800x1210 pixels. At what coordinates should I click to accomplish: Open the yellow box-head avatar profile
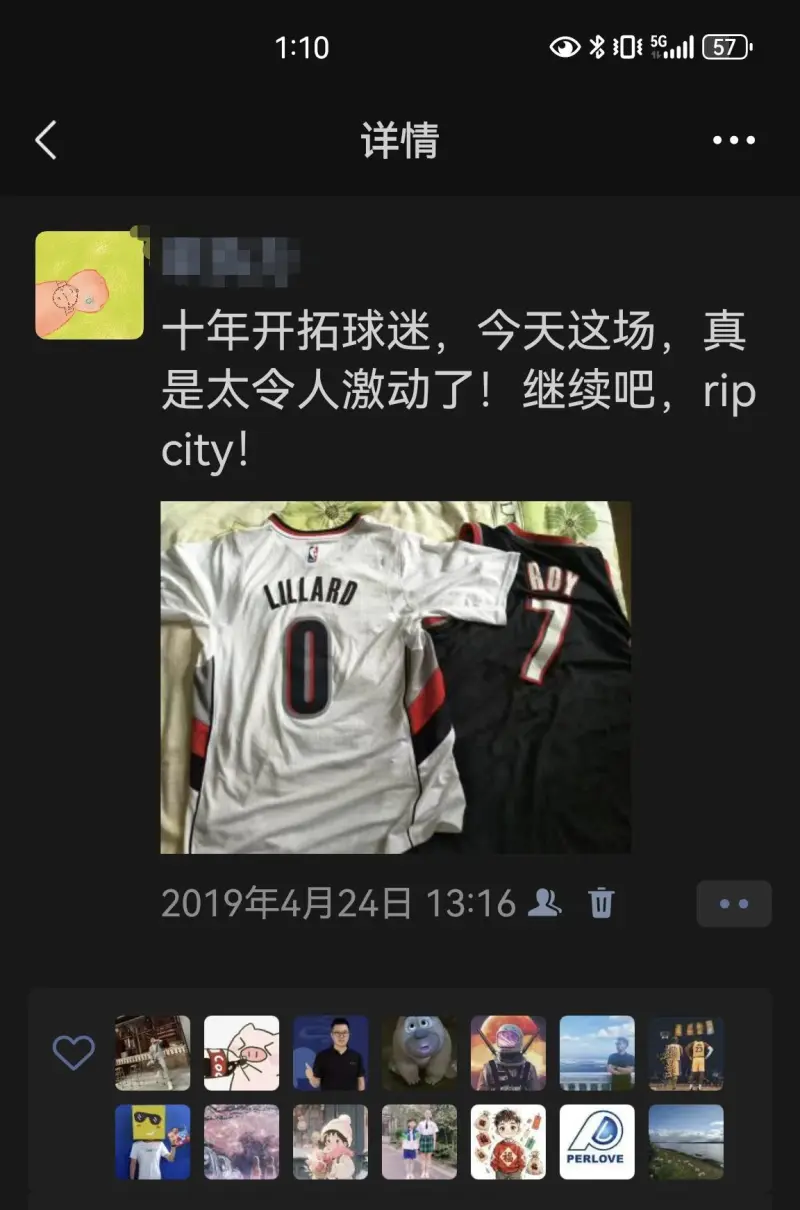click(152, 1141)
